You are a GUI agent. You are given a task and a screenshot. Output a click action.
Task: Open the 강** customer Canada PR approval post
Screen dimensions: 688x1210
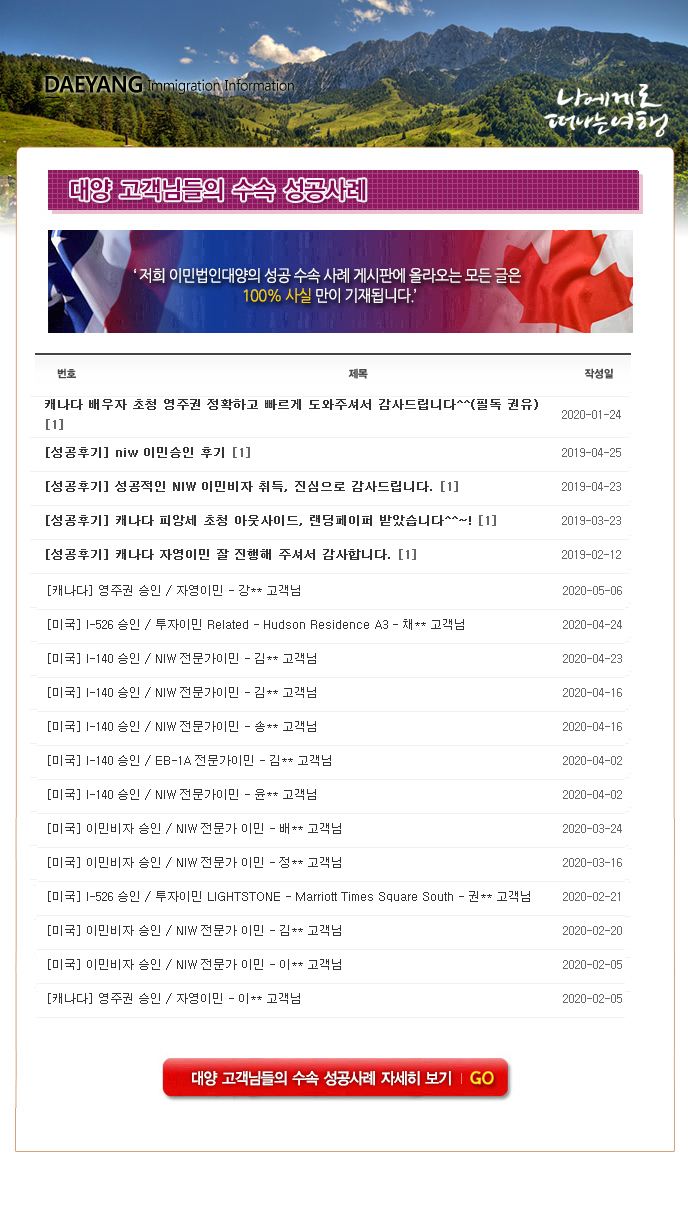(174, 591)
